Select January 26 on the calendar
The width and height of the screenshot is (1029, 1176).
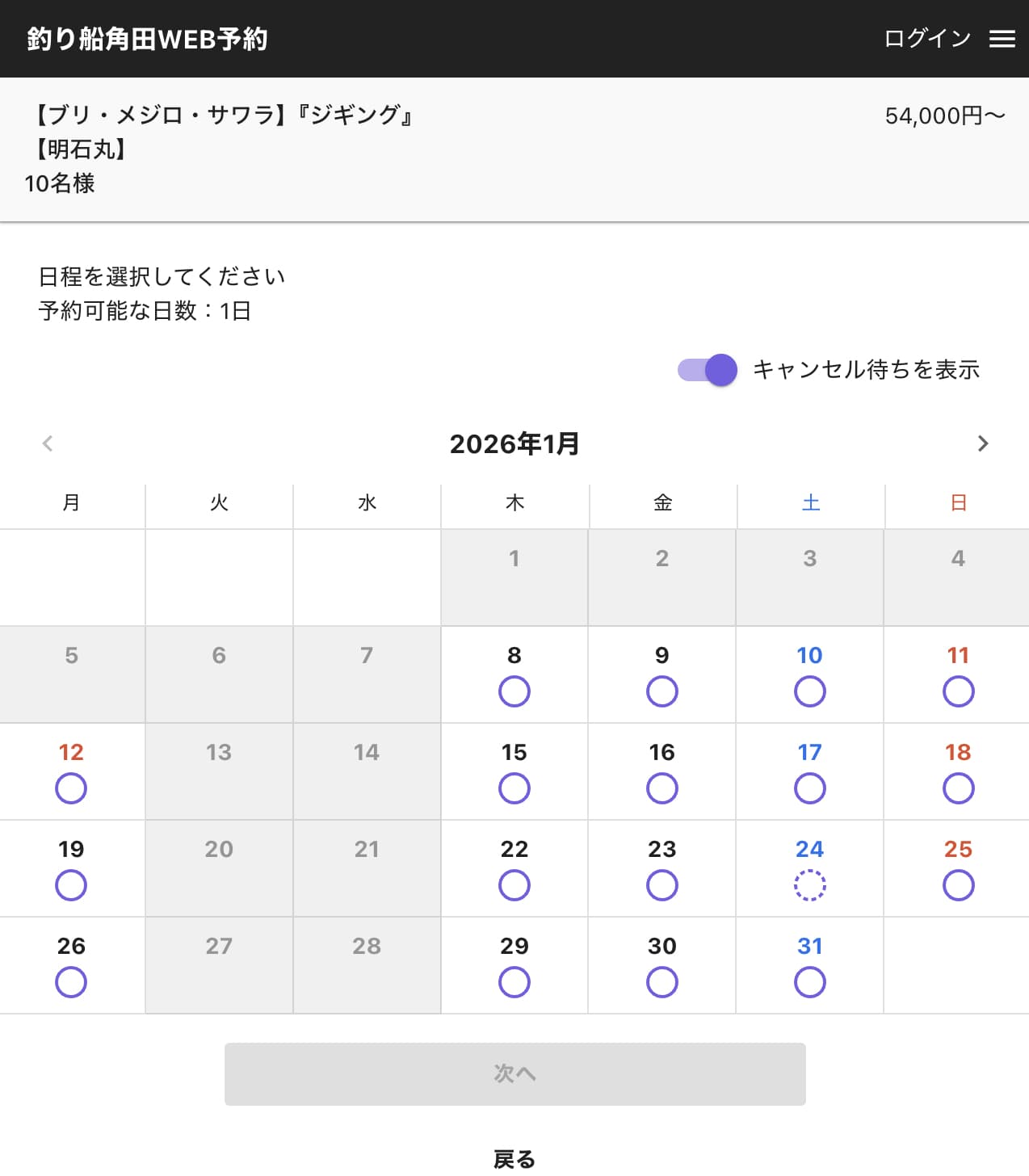(71, 966)
